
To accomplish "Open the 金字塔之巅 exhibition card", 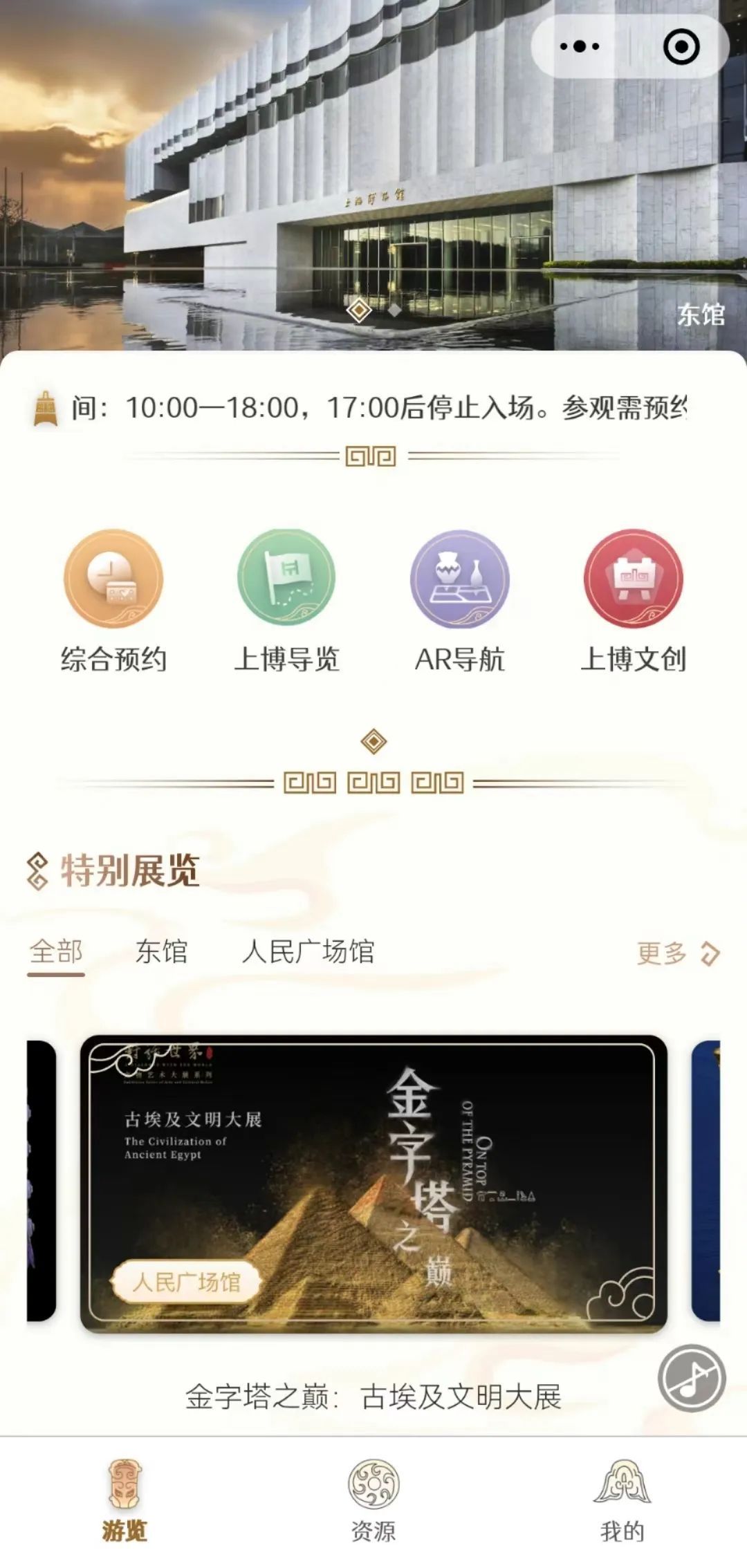I will click(x=373, y=1184).
